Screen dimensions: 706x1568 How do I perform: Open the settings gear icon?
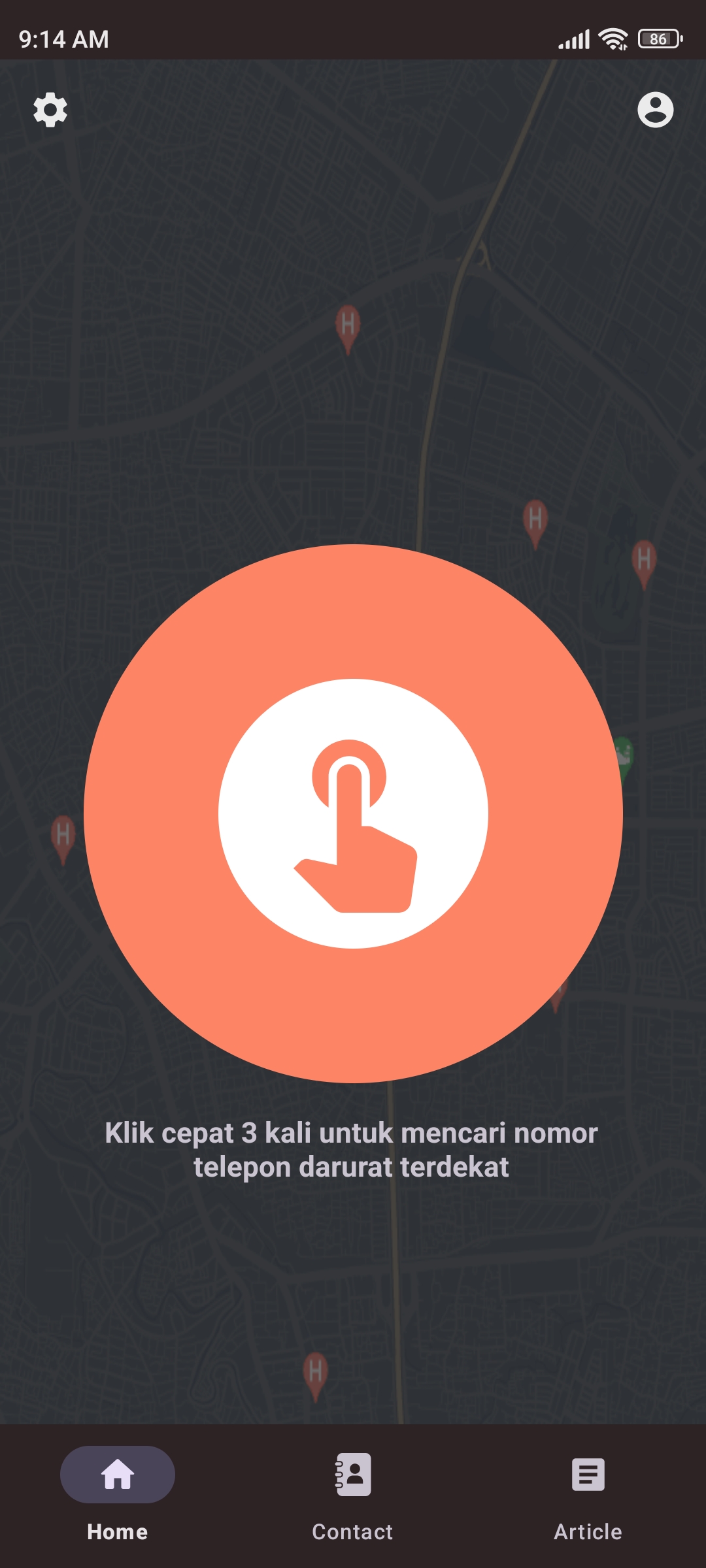(x=50, y=110)
